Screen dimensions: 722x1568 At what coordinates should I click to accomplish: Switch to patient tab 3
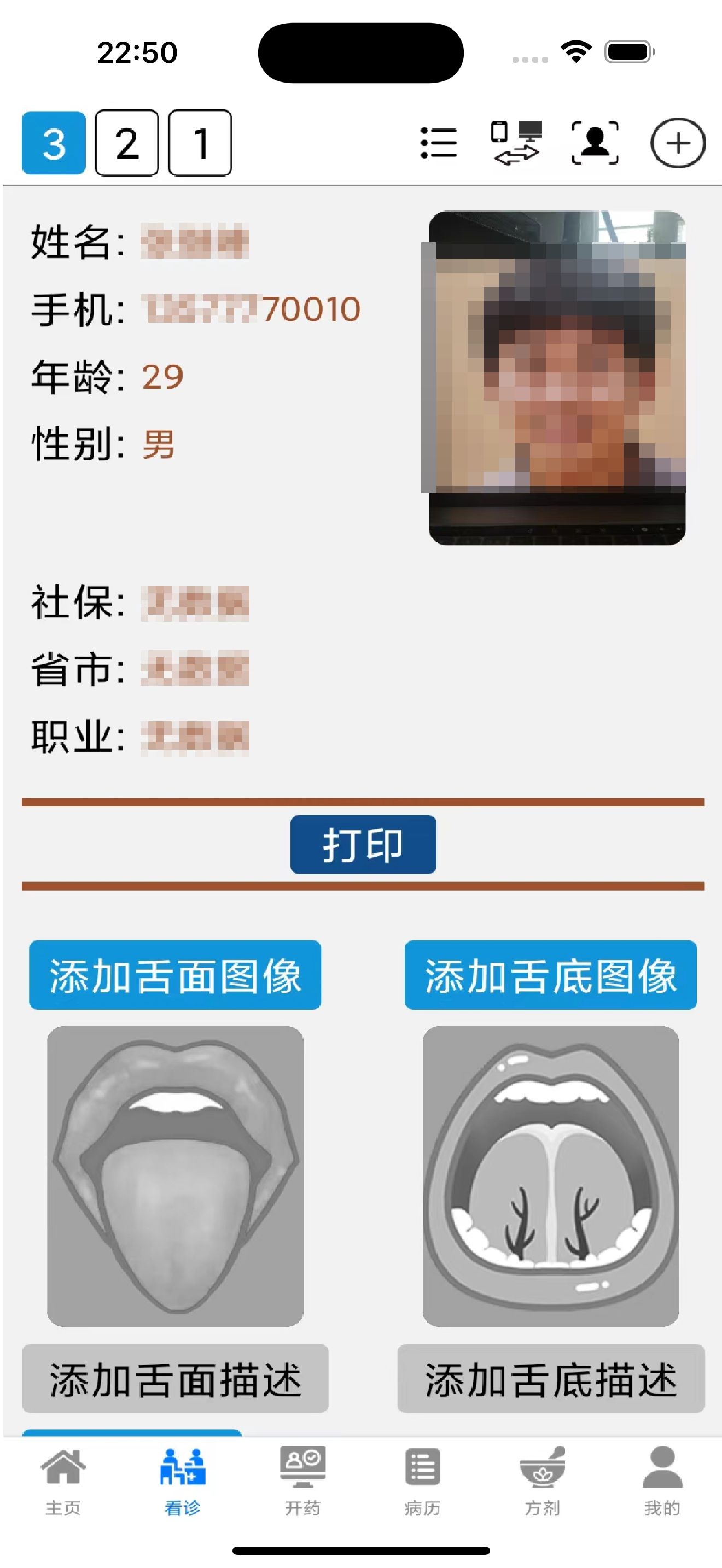pyautogui.click(x=54, y=143)
